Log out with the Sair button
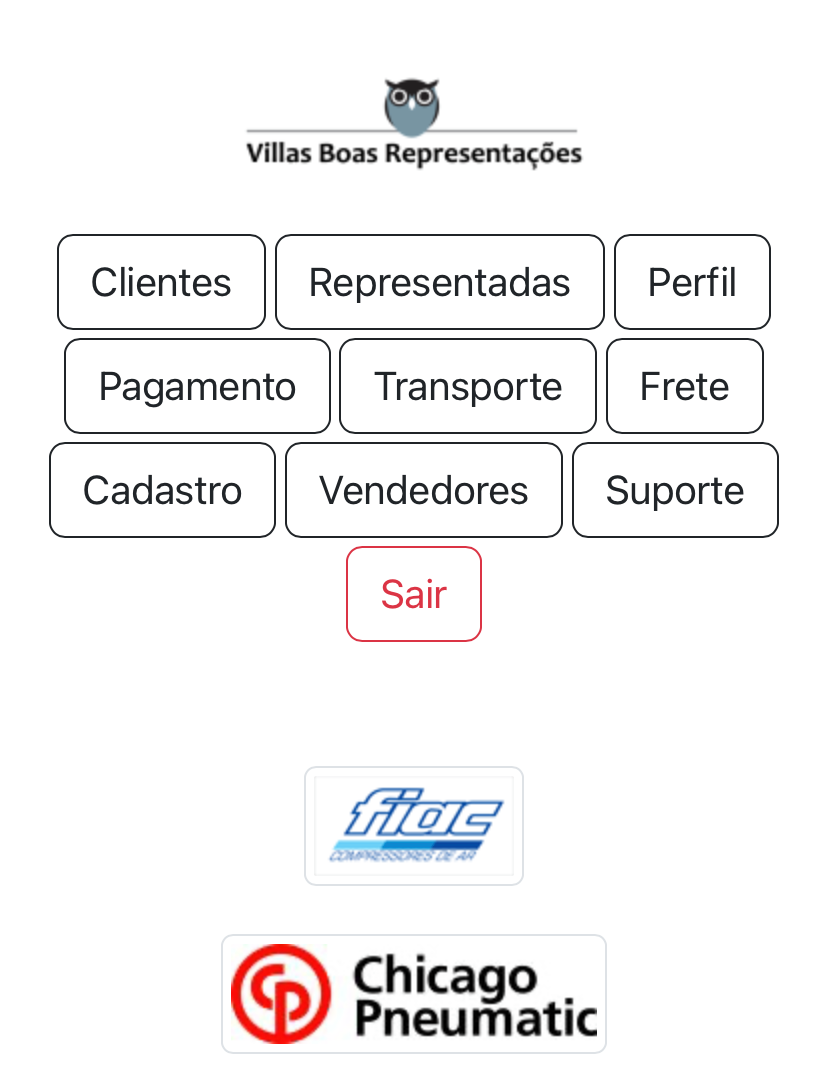 (413, 594)
